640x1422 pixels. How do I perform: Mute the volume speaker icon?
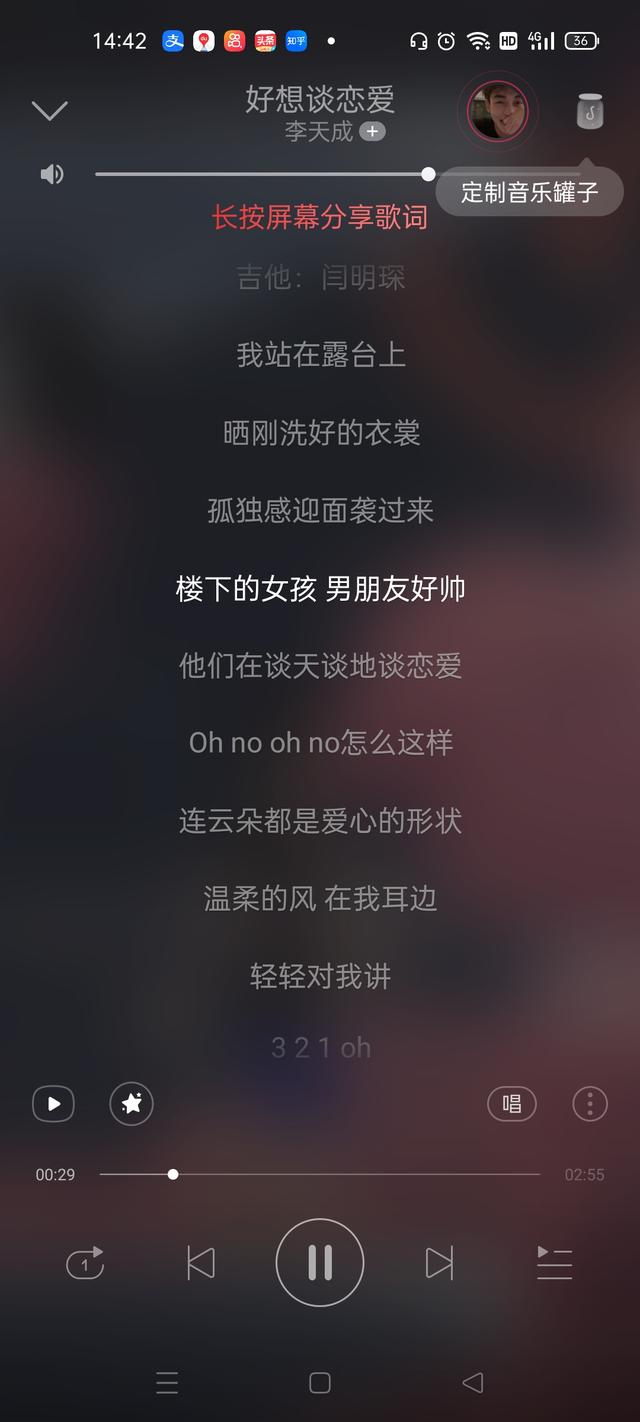52,174
